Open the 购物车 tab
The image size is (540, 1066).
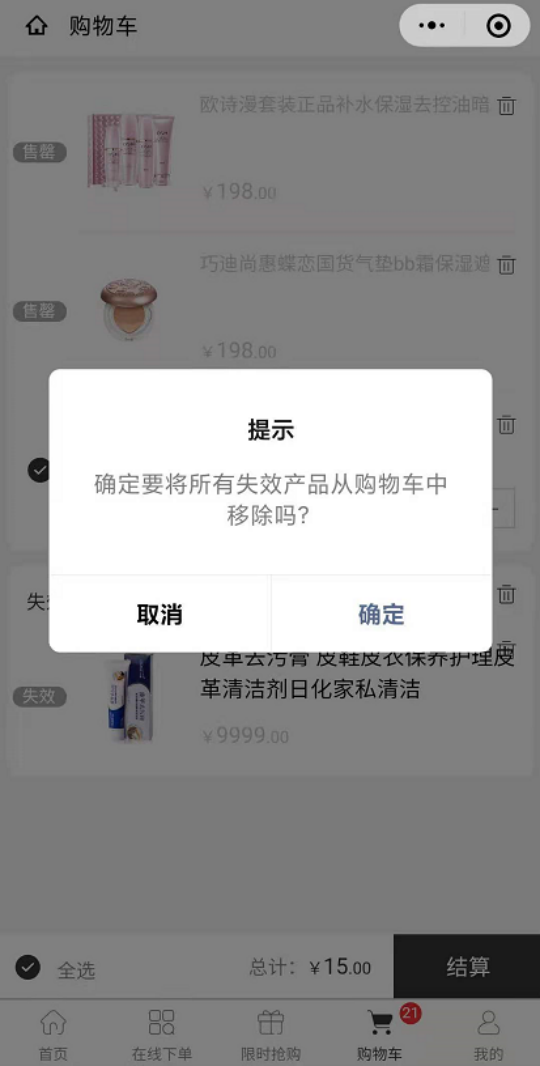click(x=379, y=1035)
